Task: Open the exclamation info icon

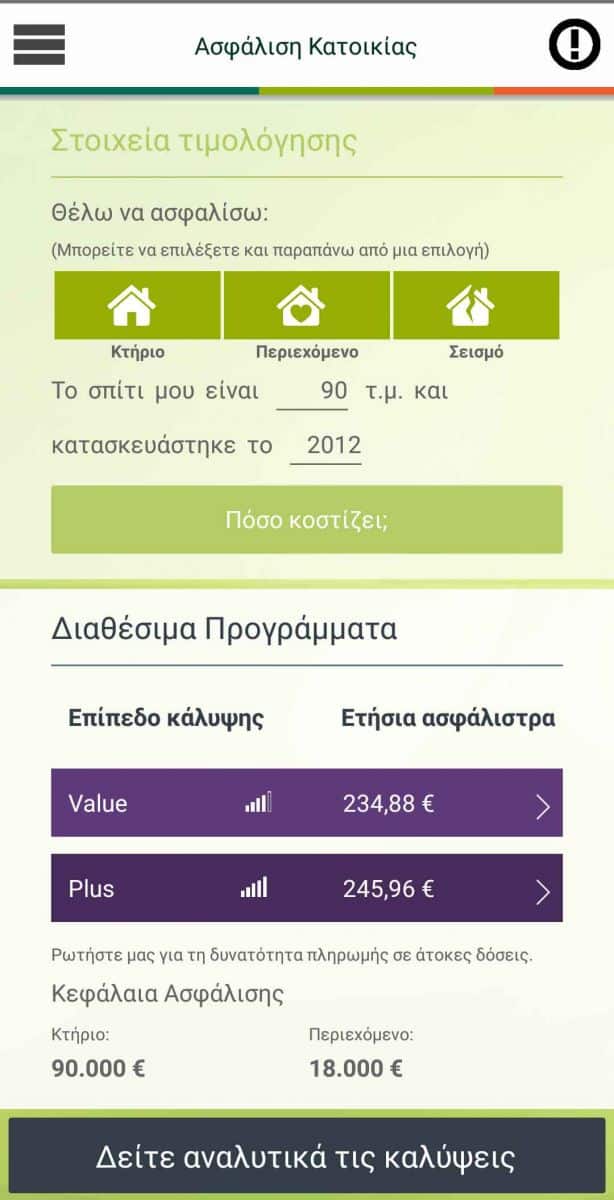Action: (x=574, y=45)
